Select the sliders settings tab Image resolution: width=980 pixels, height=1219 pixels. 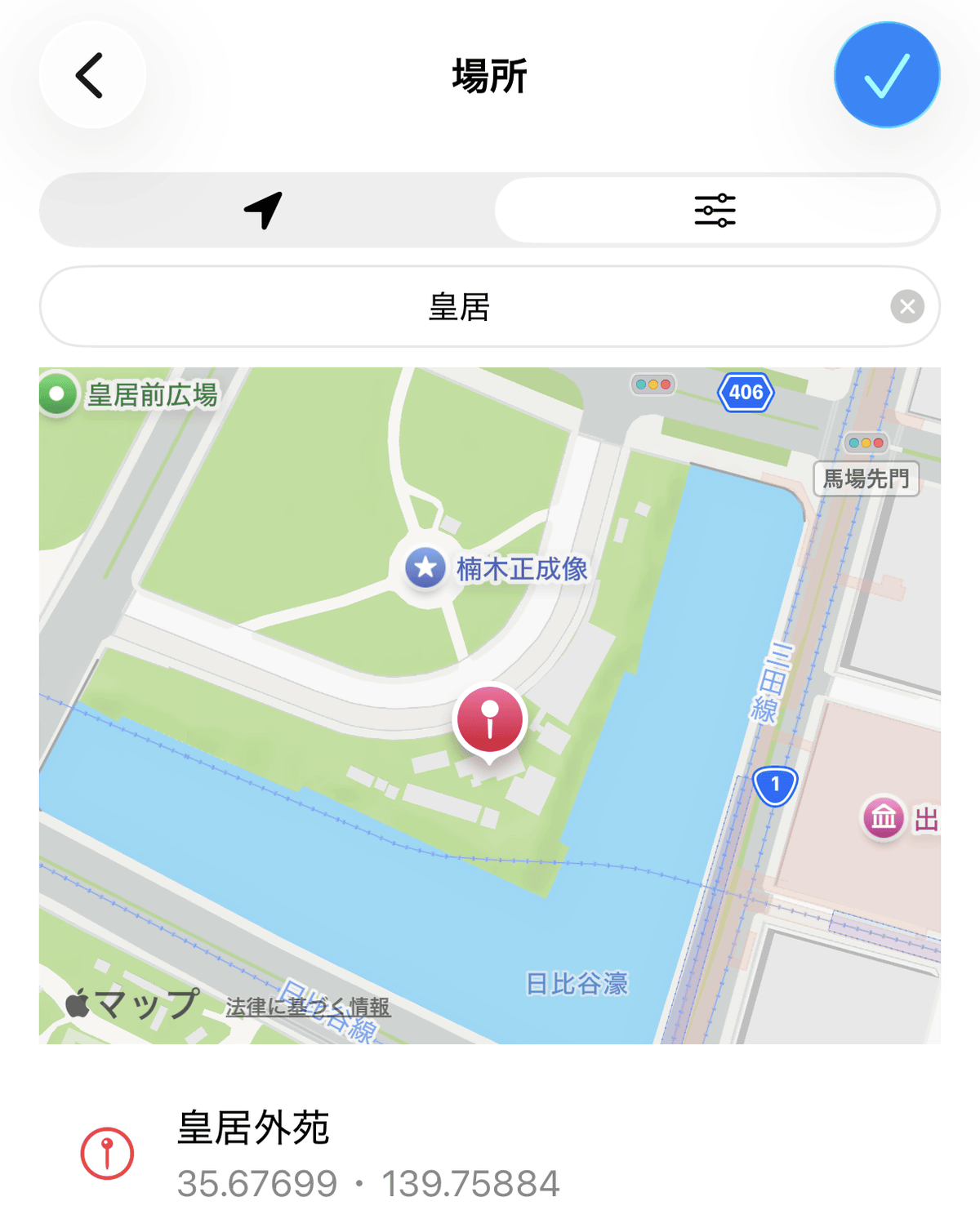click(715, 210)
